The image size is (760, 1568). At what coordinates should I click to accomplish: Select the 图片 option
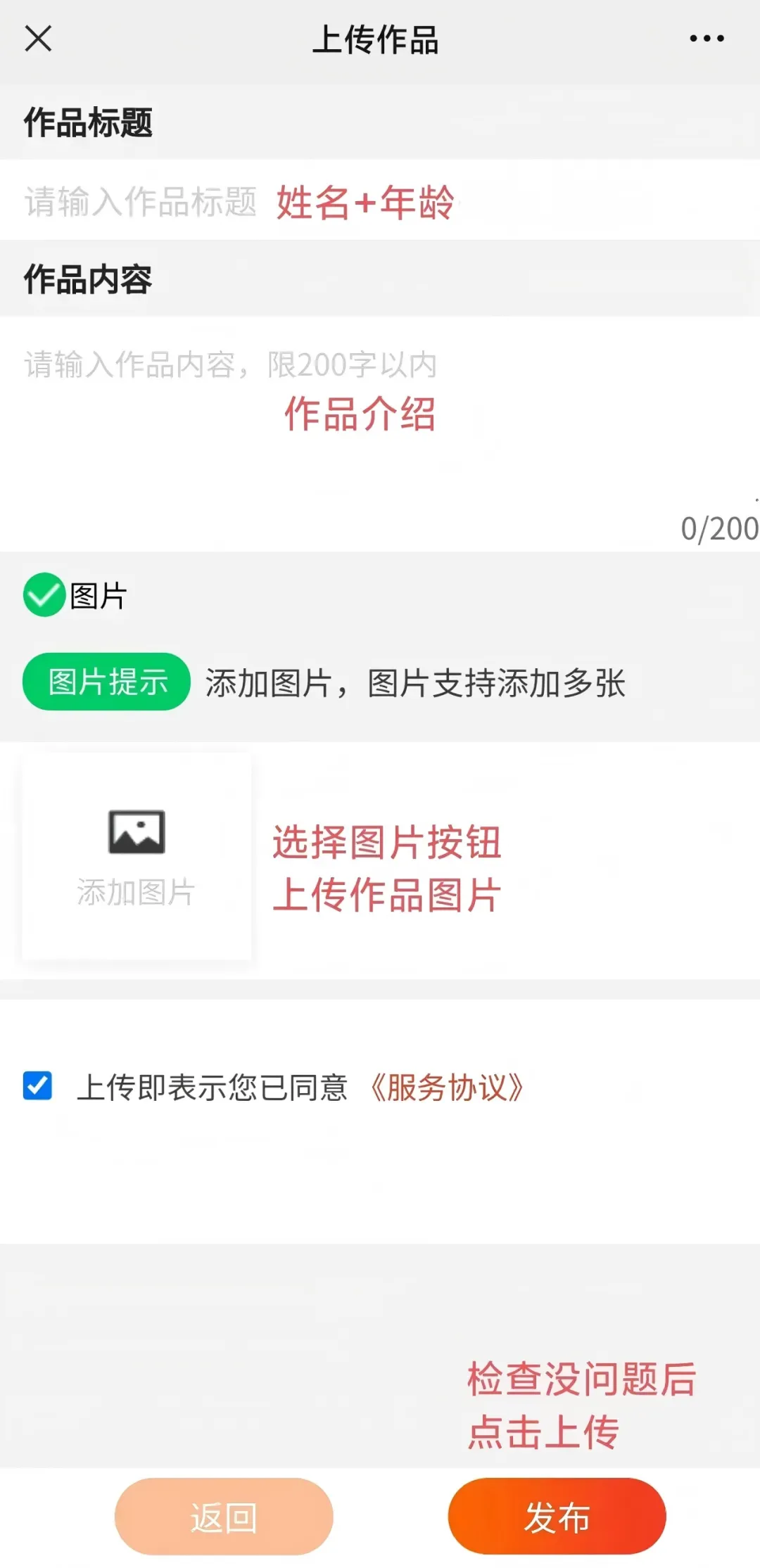point(44,594)
